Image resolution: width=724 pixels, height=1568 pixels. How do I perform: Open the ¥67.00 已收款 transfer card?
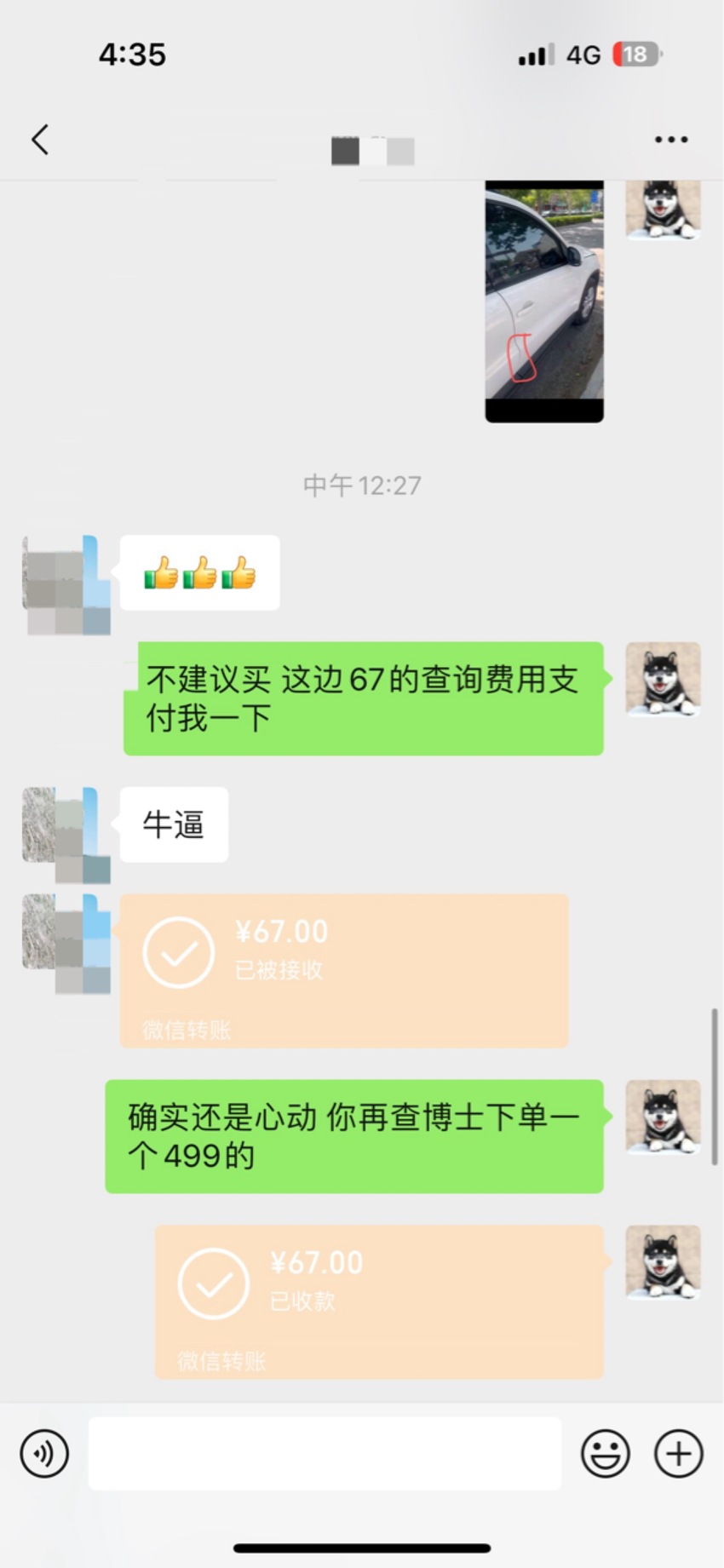tap(379, 1302)
